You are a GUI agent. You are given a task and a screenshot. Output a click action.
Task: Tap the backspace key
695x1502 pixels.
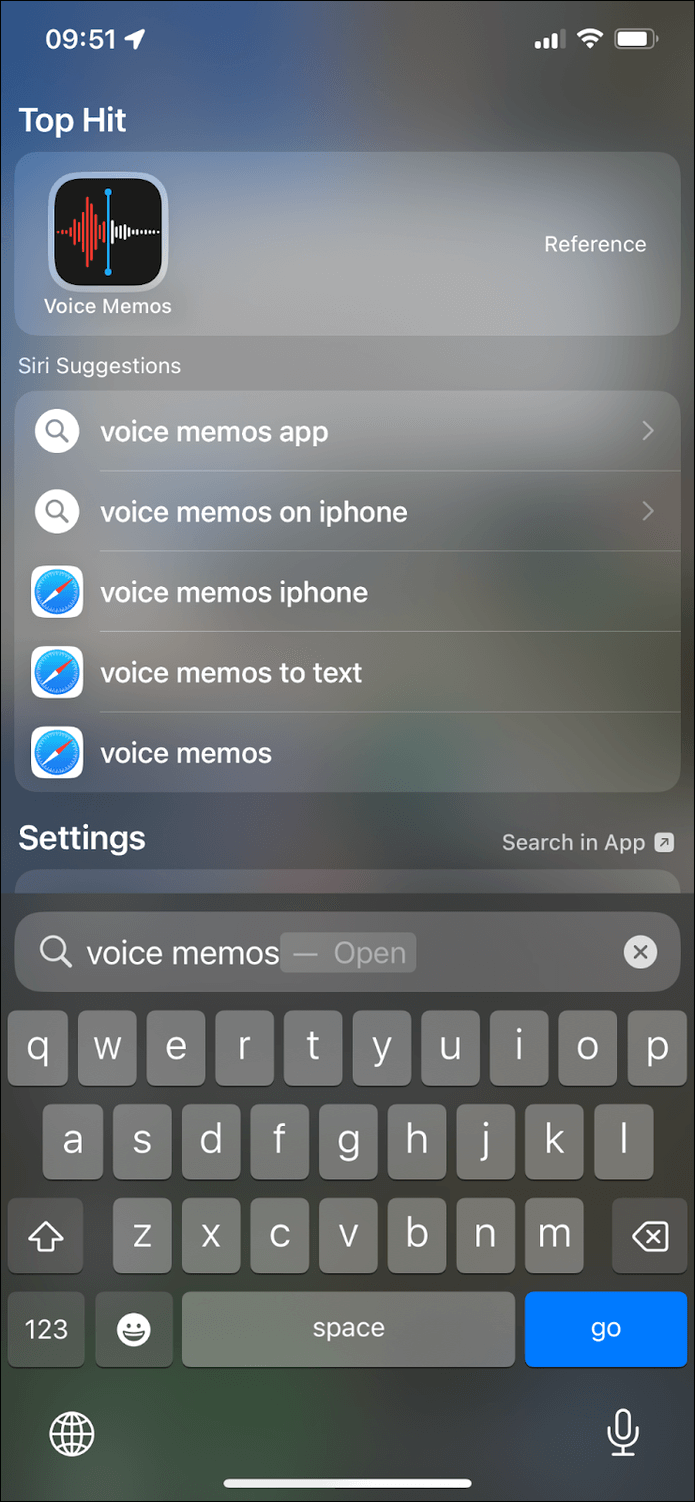tap(650, 1237)
